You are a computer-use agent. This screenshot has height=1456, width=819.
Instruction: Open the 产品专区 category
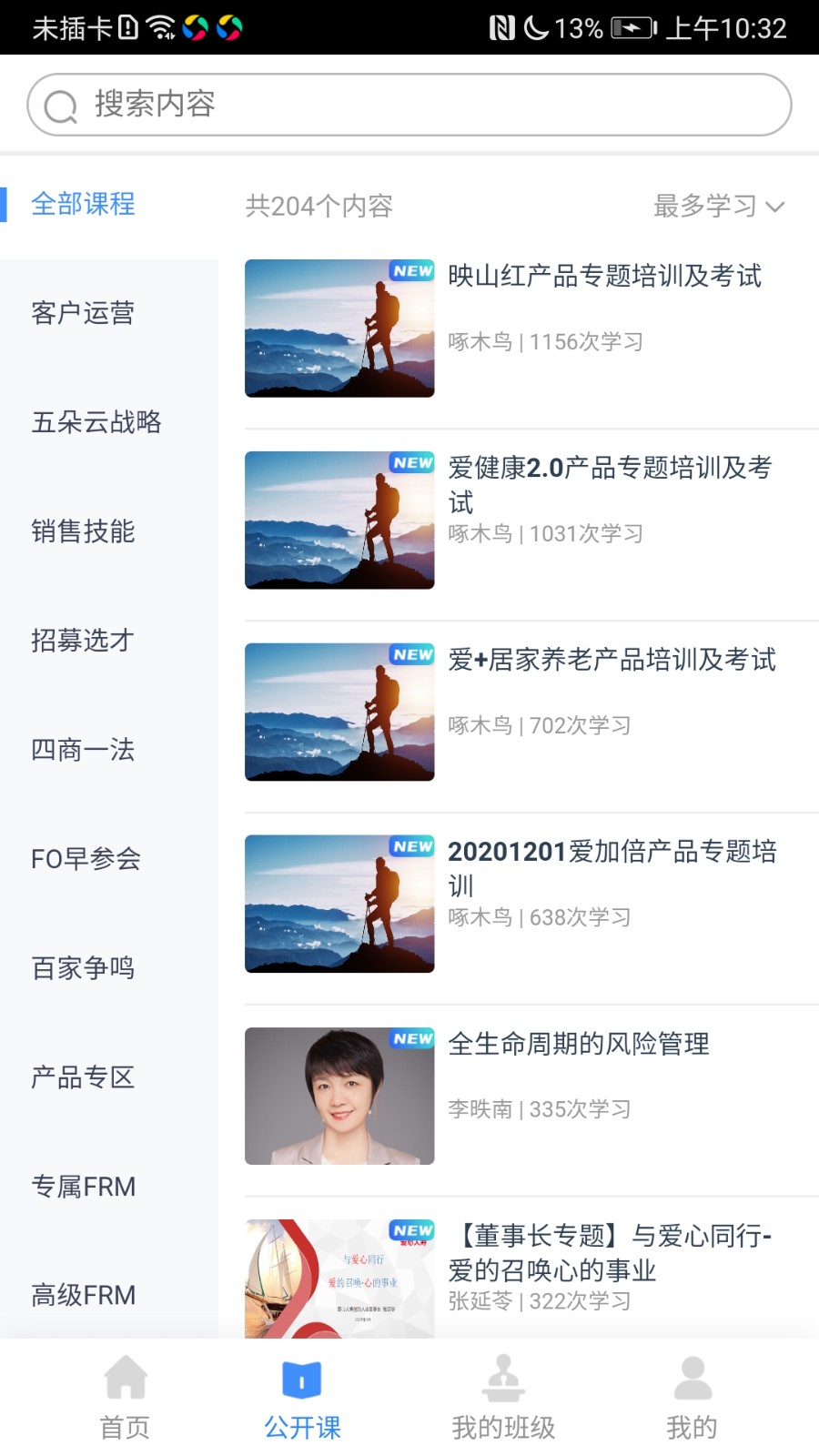pos(81,1077)
